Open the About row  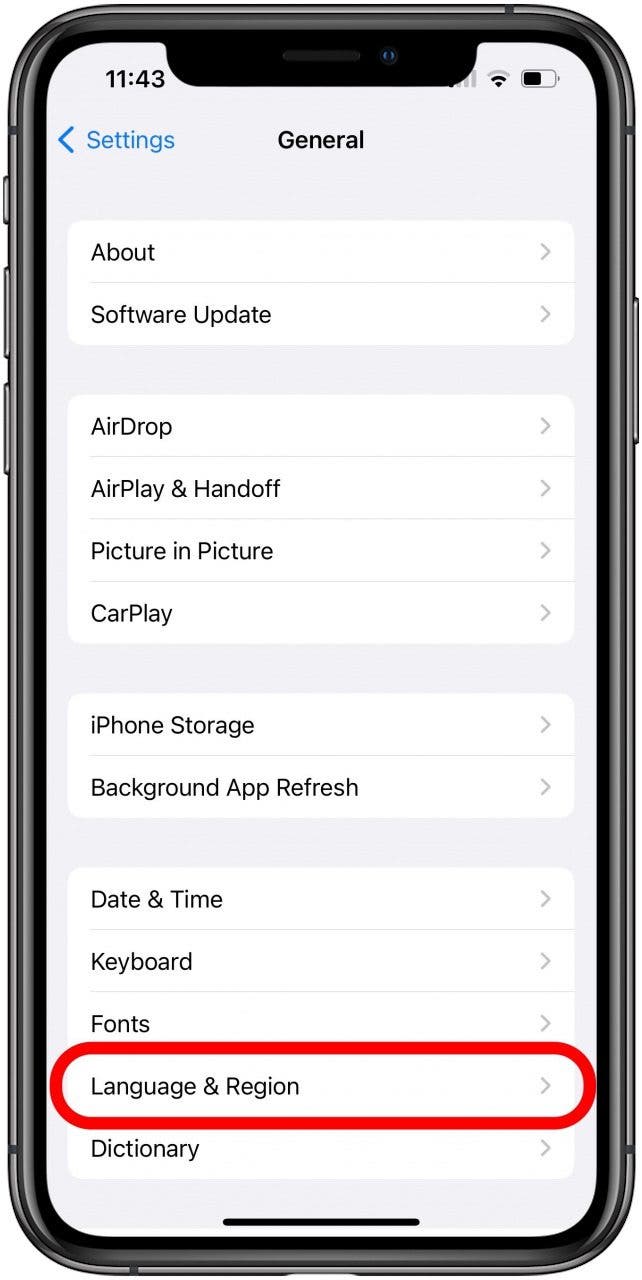[x=321, y=252]
